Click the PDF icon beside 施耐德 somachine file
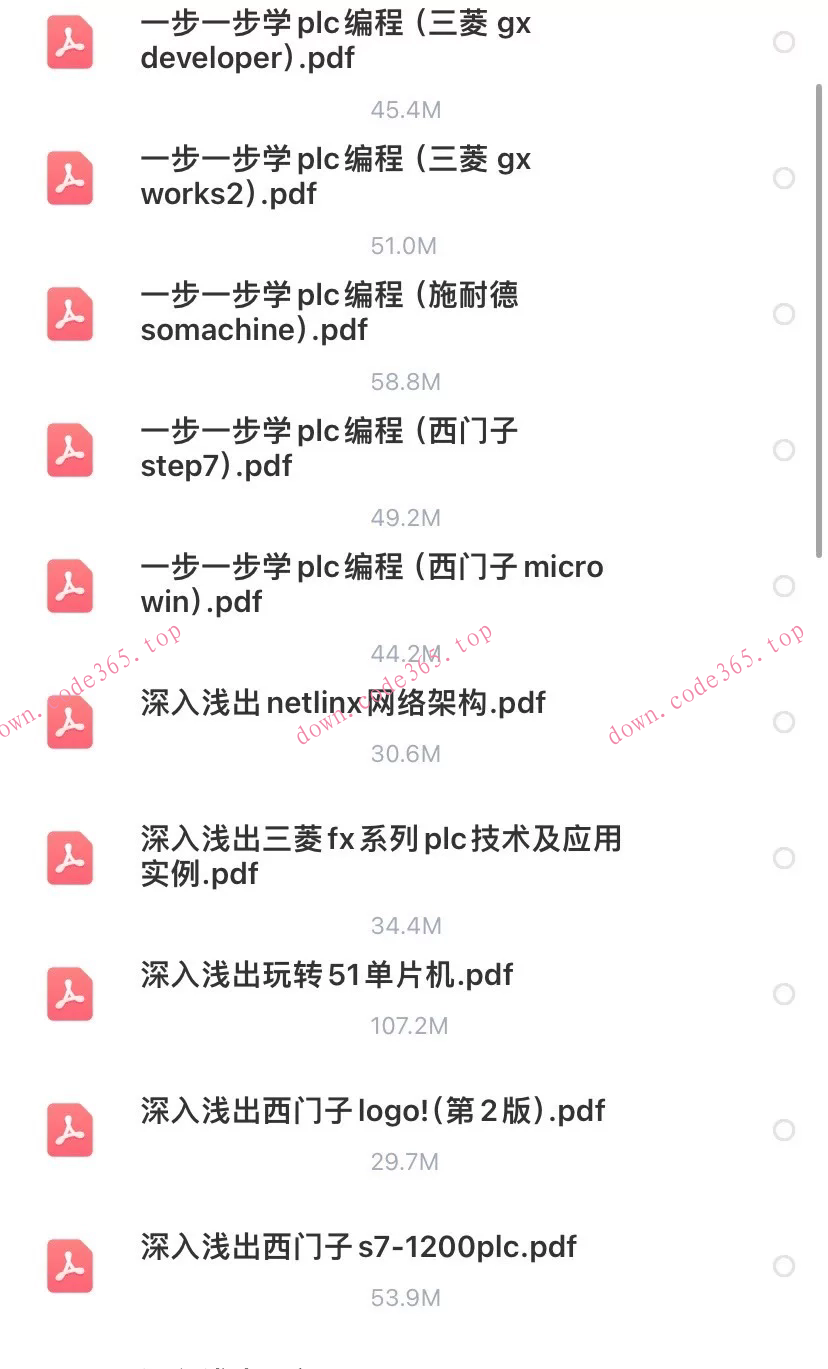The height and width of the screenshot is (1369, 828). pos(69,314)
